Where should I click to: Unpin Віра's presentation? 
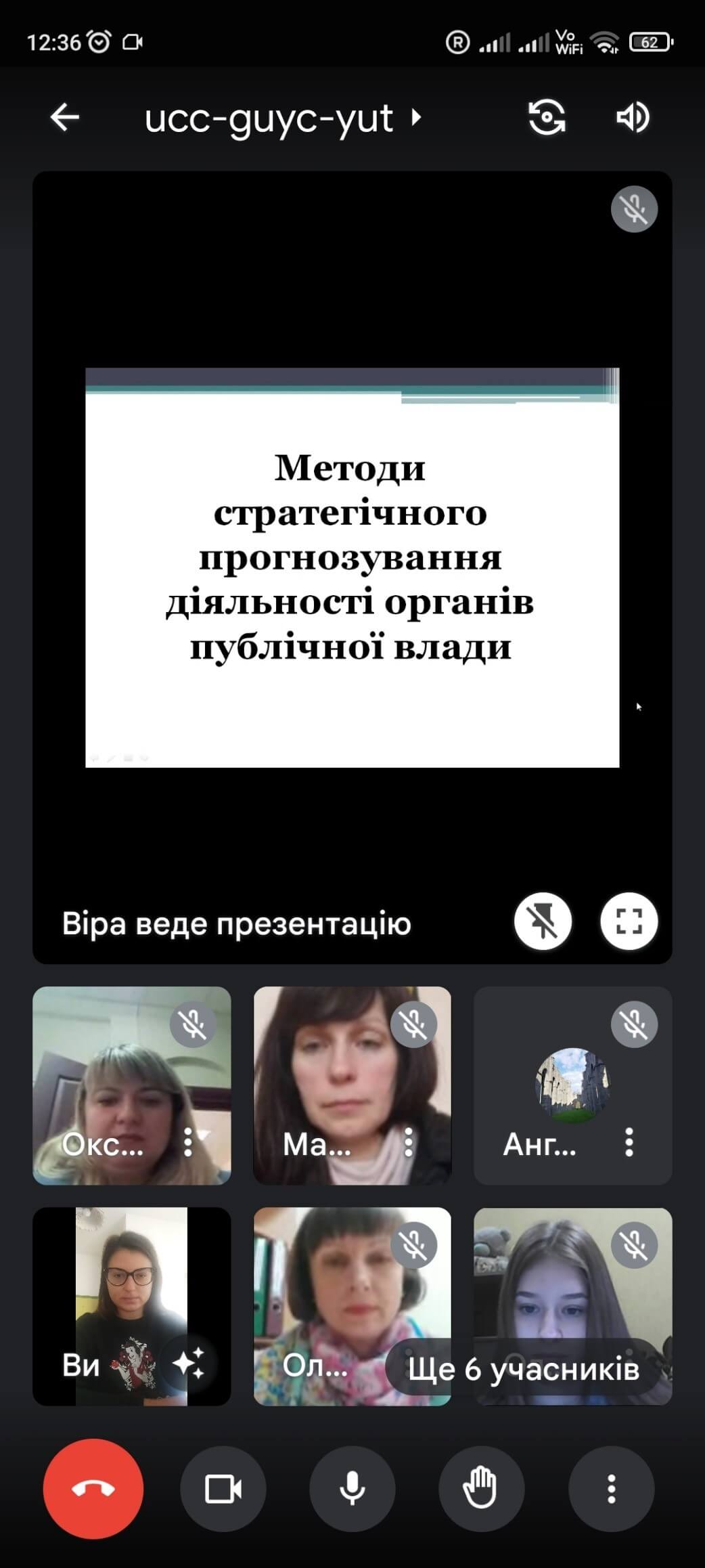543,921
